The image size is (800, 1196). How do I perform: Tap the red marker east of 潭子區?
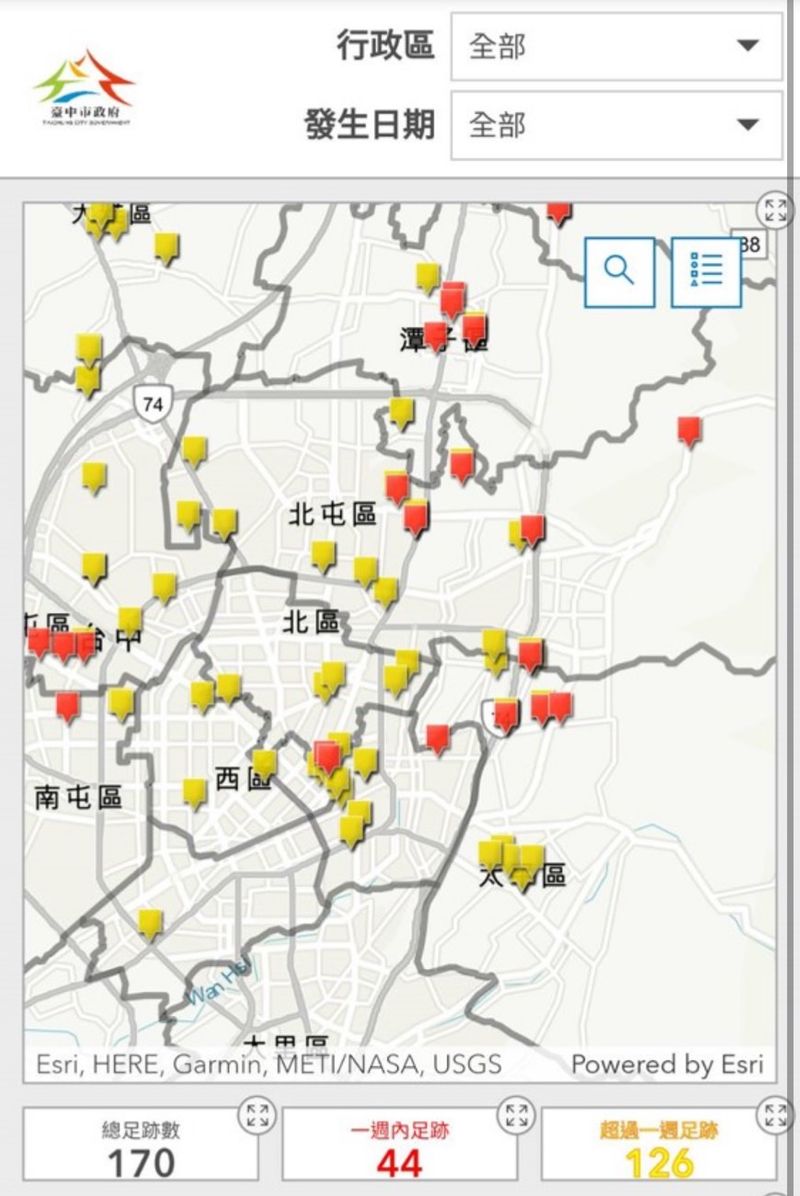(x=688, y=430)
